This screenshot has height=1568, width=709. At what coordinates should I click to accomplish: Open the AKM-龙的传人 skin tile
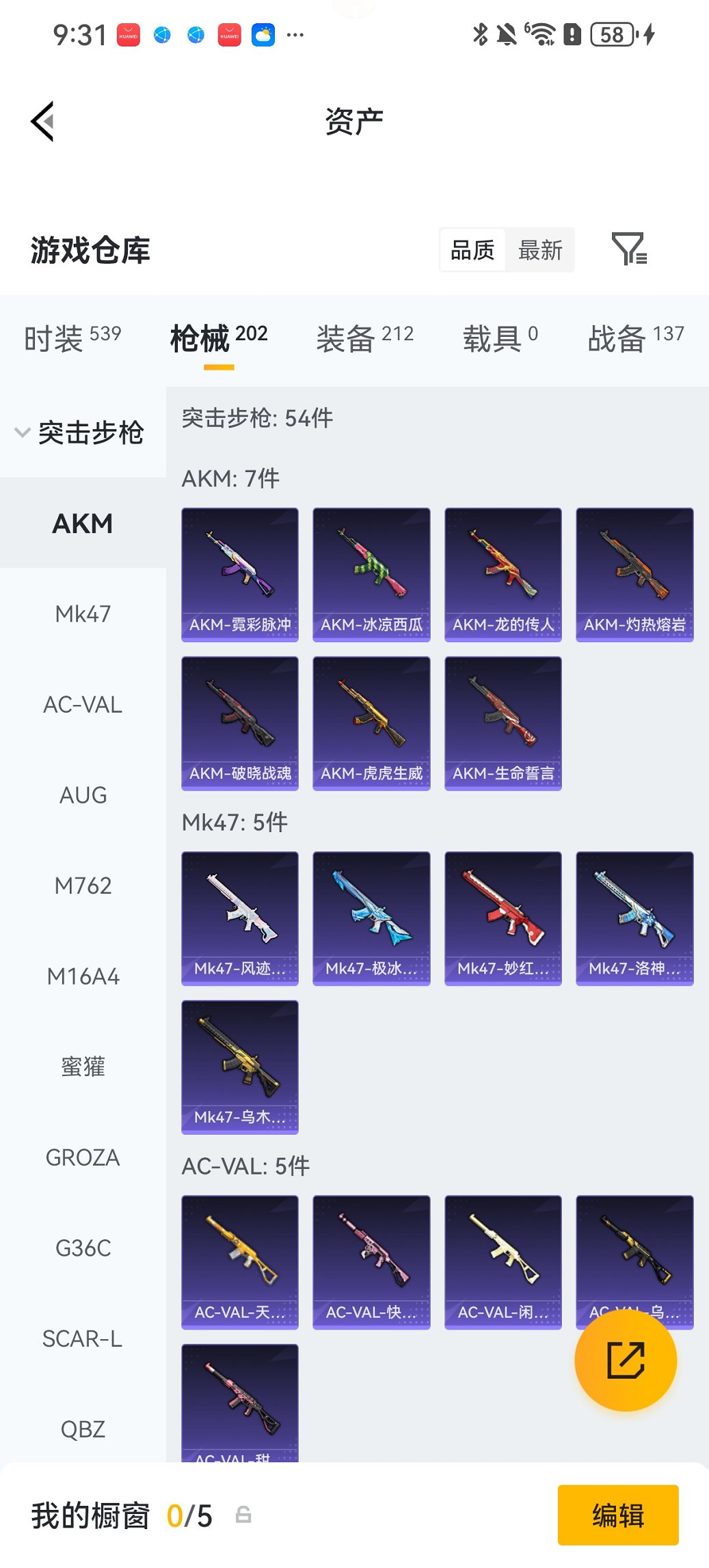pyautogui.click(x=503, y=574)
